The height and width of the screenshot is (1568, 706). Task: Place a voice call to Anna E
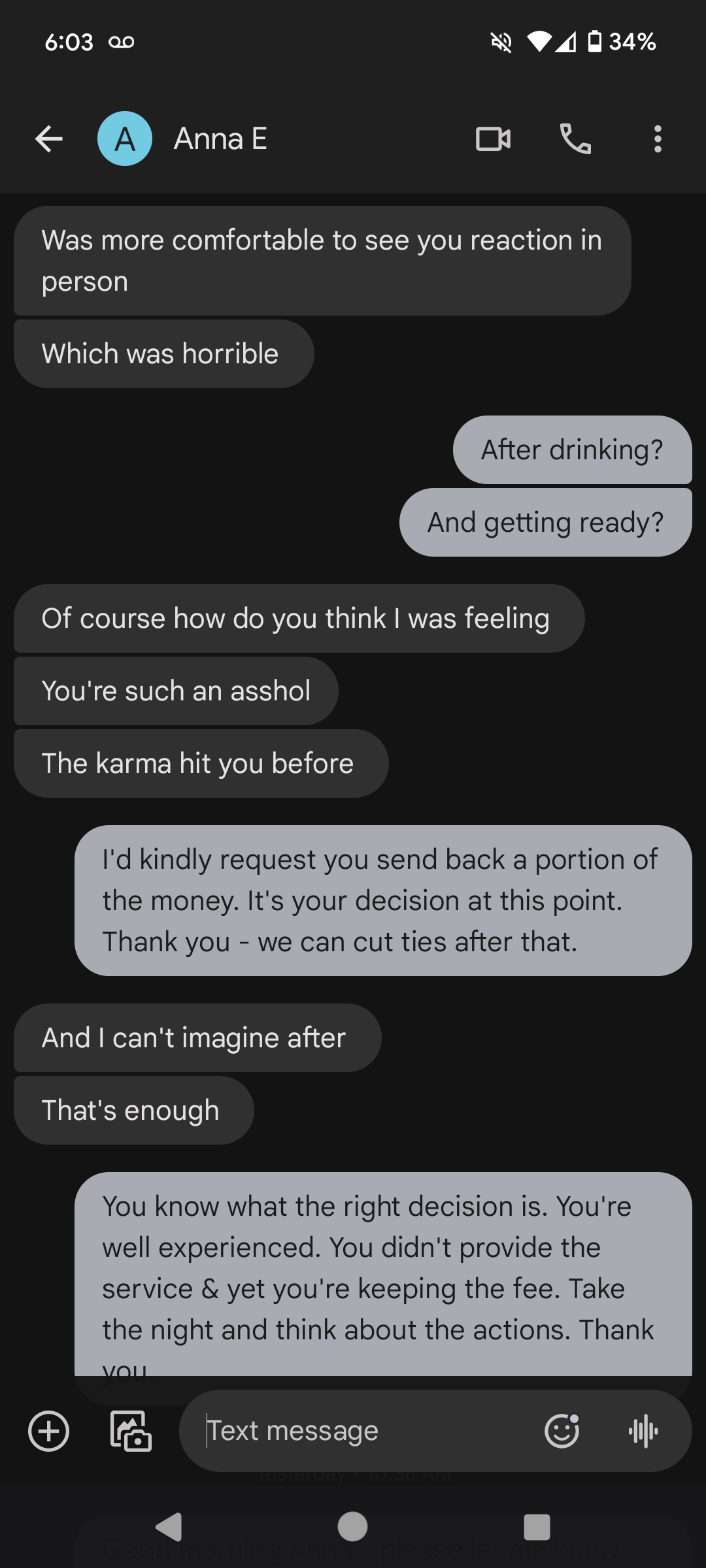(575, 139)
